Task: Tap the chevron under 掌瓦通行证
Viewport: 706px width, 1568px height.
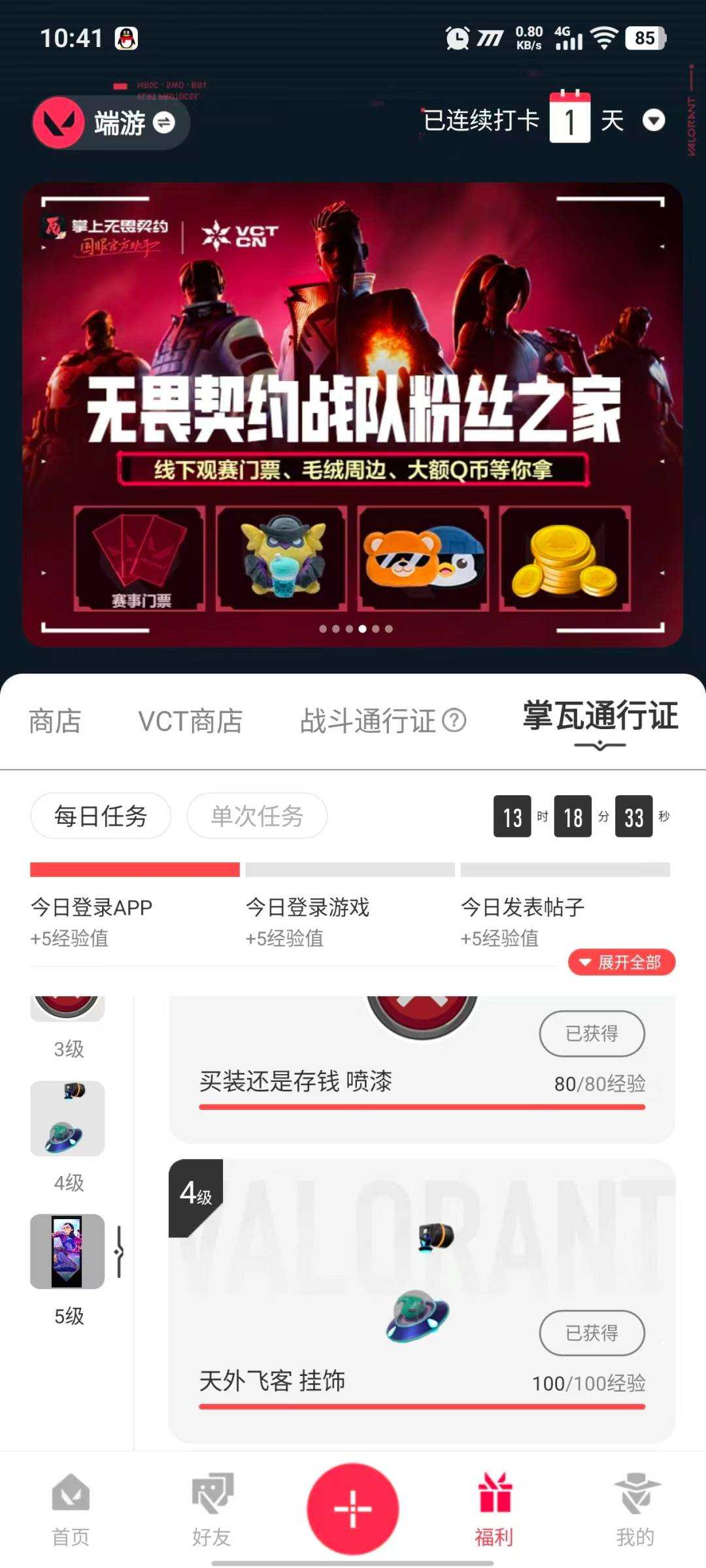Action: [x=599, y=747]
